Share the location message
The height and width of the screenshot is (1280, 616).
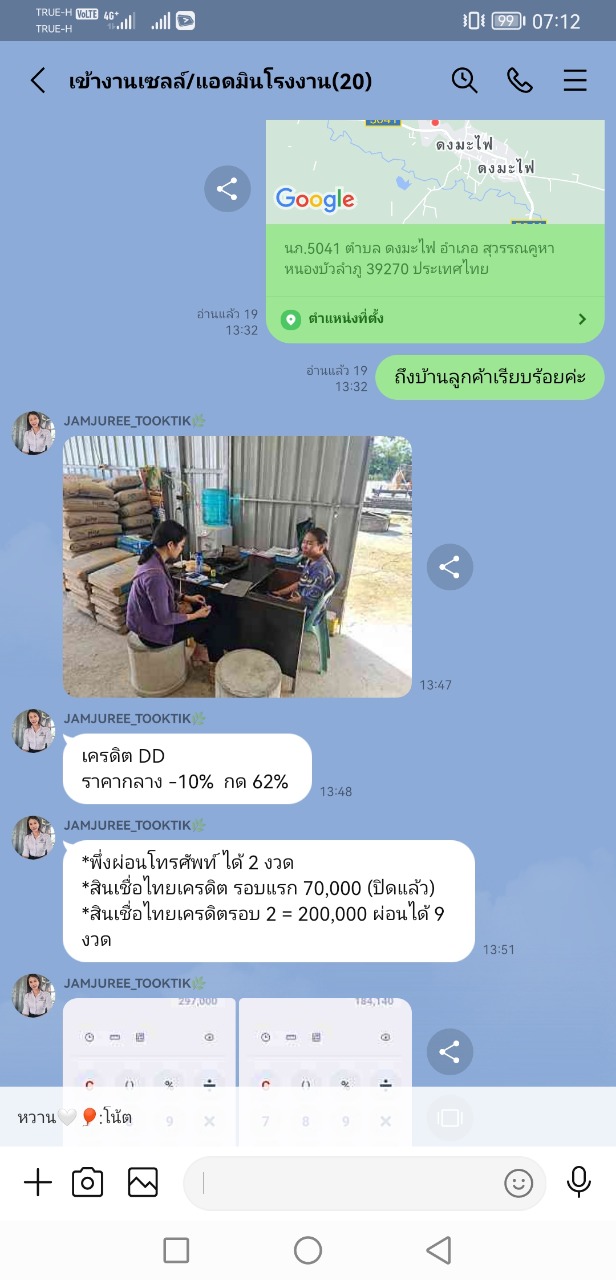(227, 188)
